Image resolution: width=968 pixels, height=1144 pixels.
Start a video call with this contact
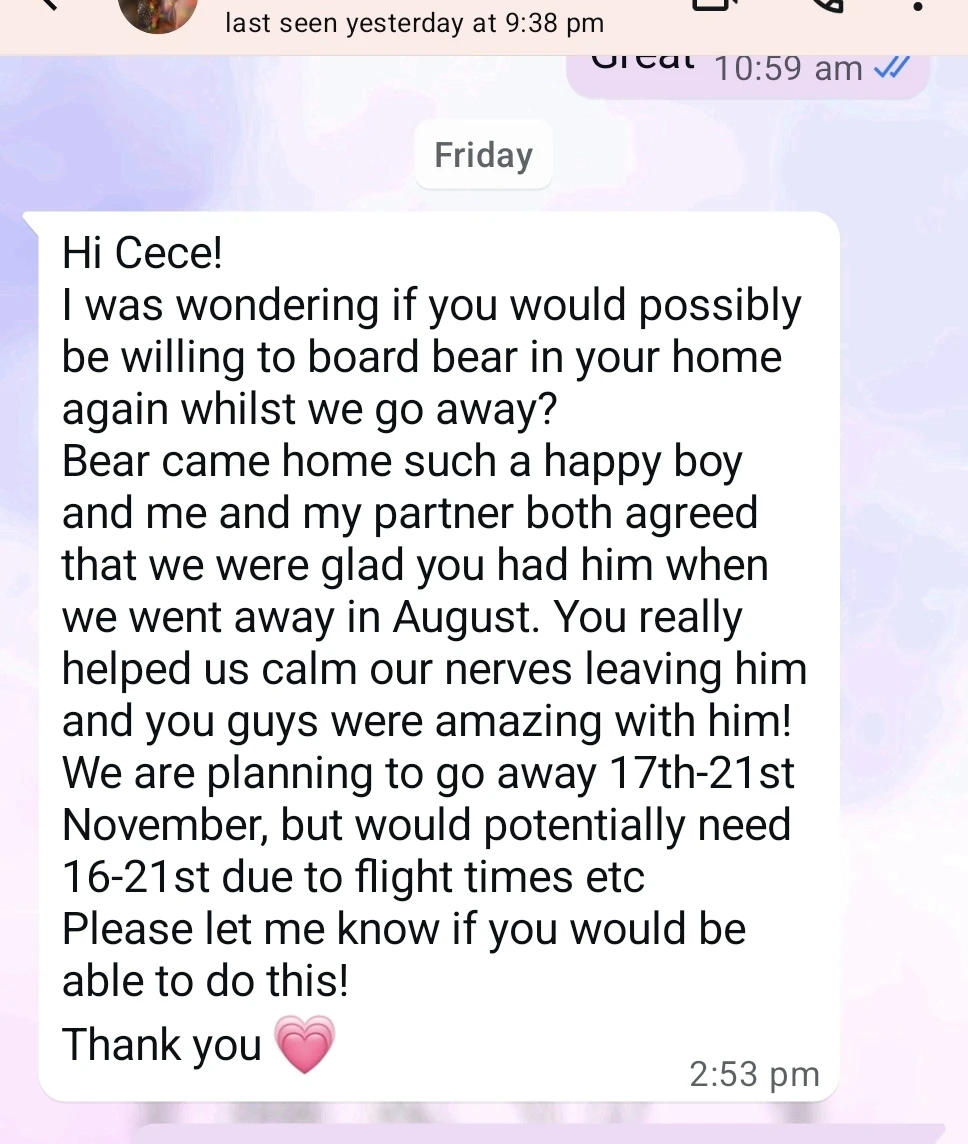[714, 6]
